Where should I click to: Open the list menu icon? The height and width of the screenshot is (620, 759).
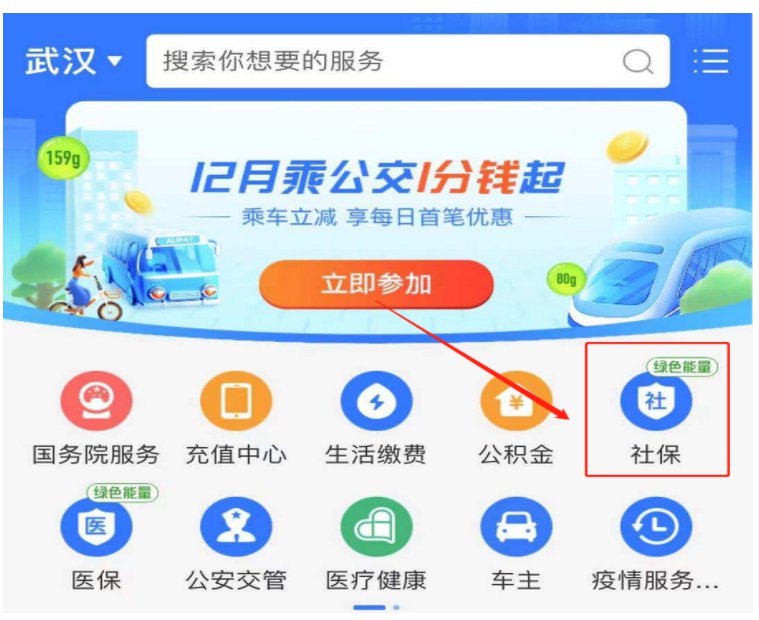[711, 61]
